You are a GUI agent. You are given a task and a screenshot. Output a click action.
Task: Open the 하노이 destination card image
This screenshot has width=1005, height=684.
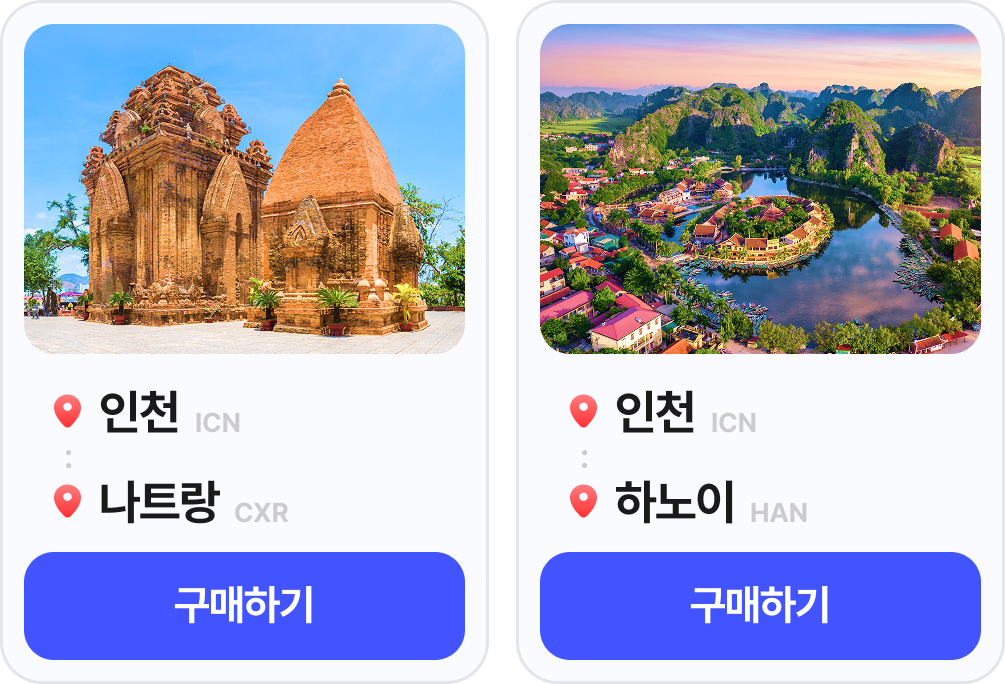tap(760, 189)
